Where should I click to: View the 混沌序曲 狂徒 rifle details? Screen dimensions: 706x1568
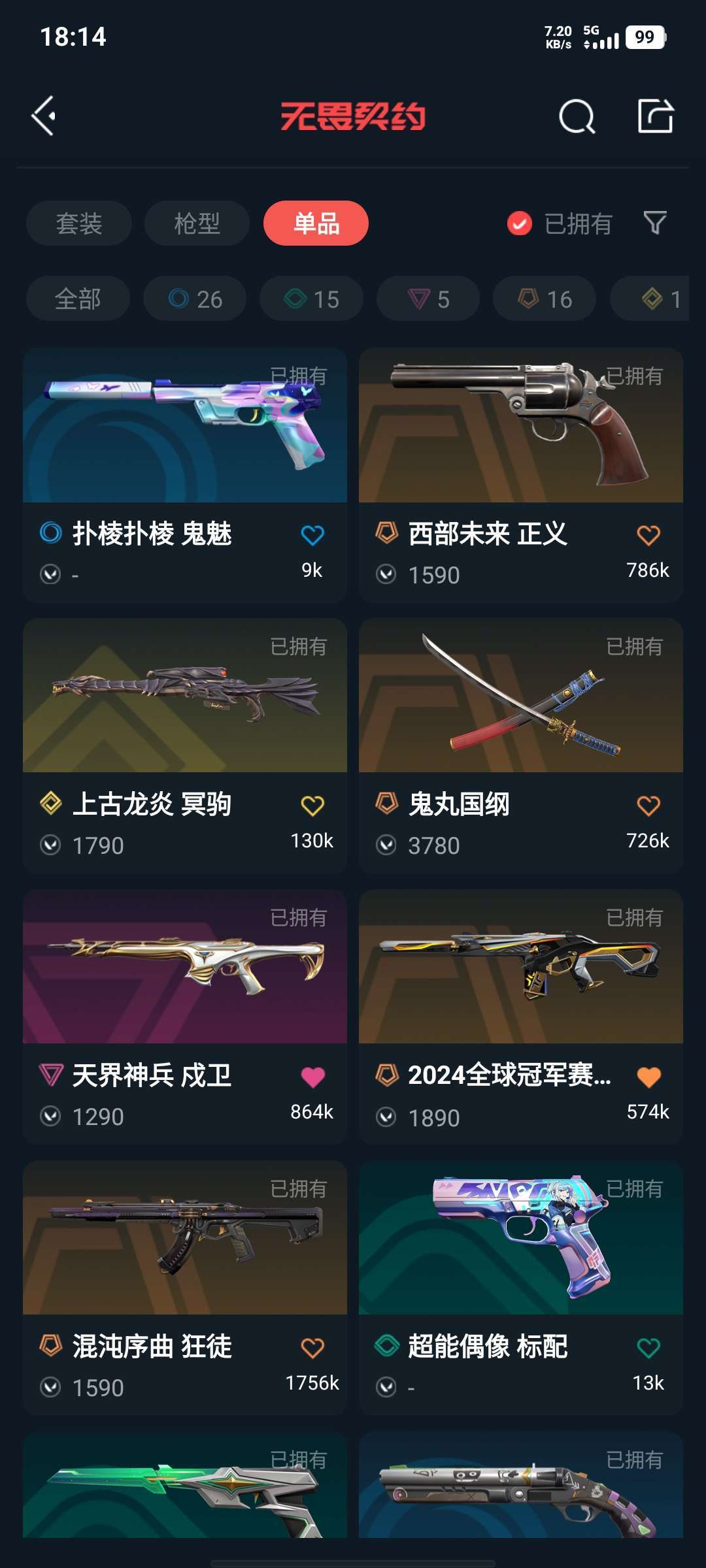point(185,1241)
